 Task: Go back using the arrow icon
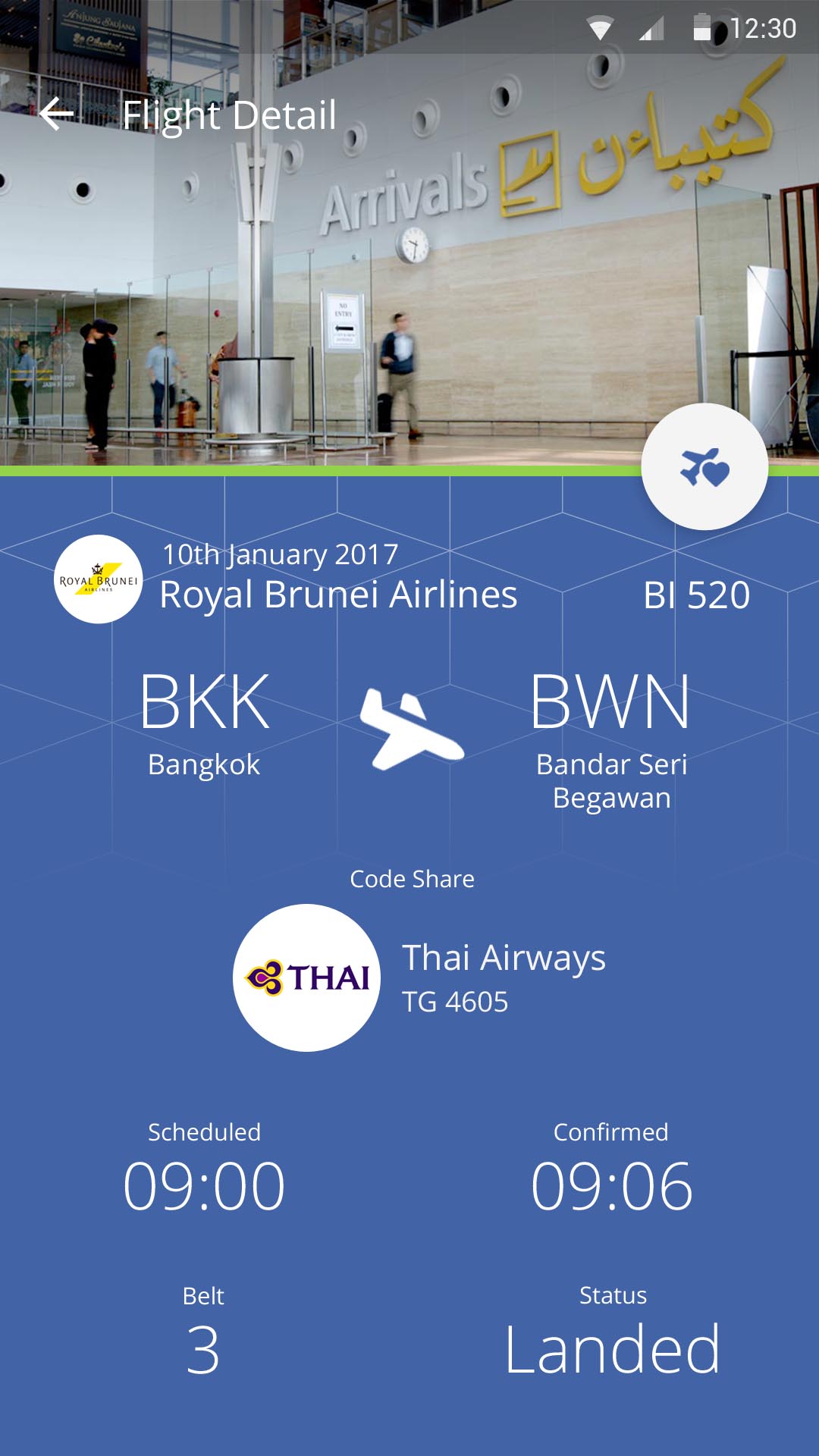(x=57, y=115)
